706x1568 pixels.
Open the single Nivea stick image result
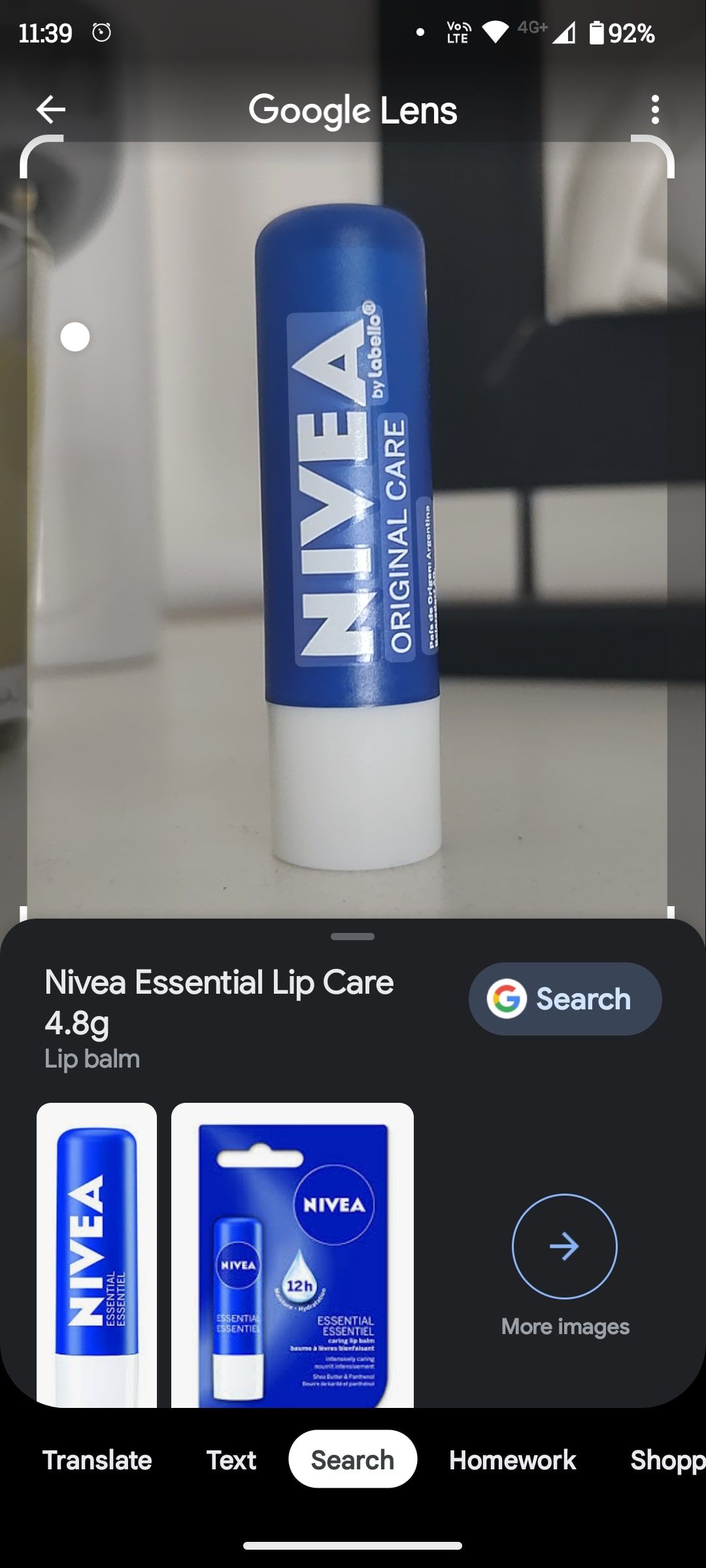97,1254
